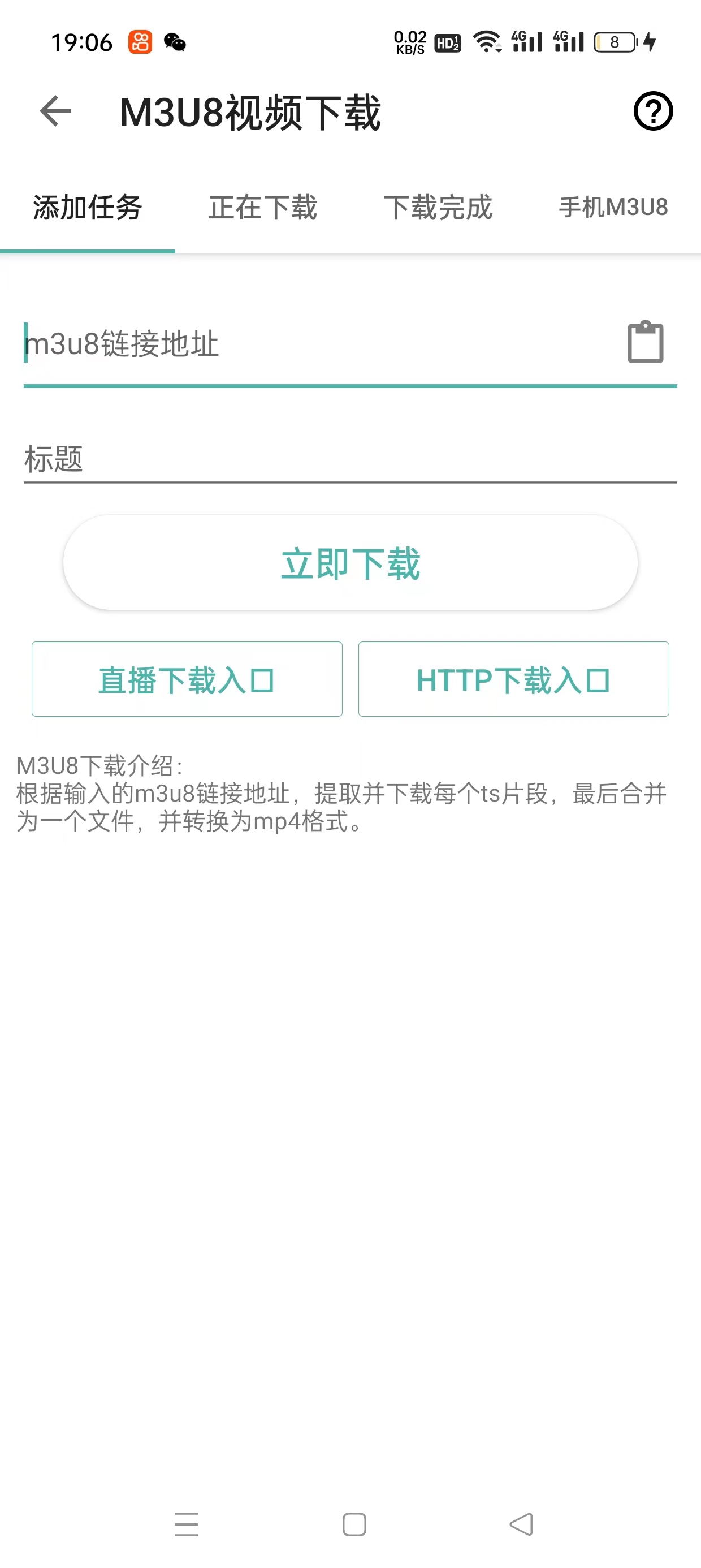
Task: Open 直播下载入口
Action: [187, 679]
